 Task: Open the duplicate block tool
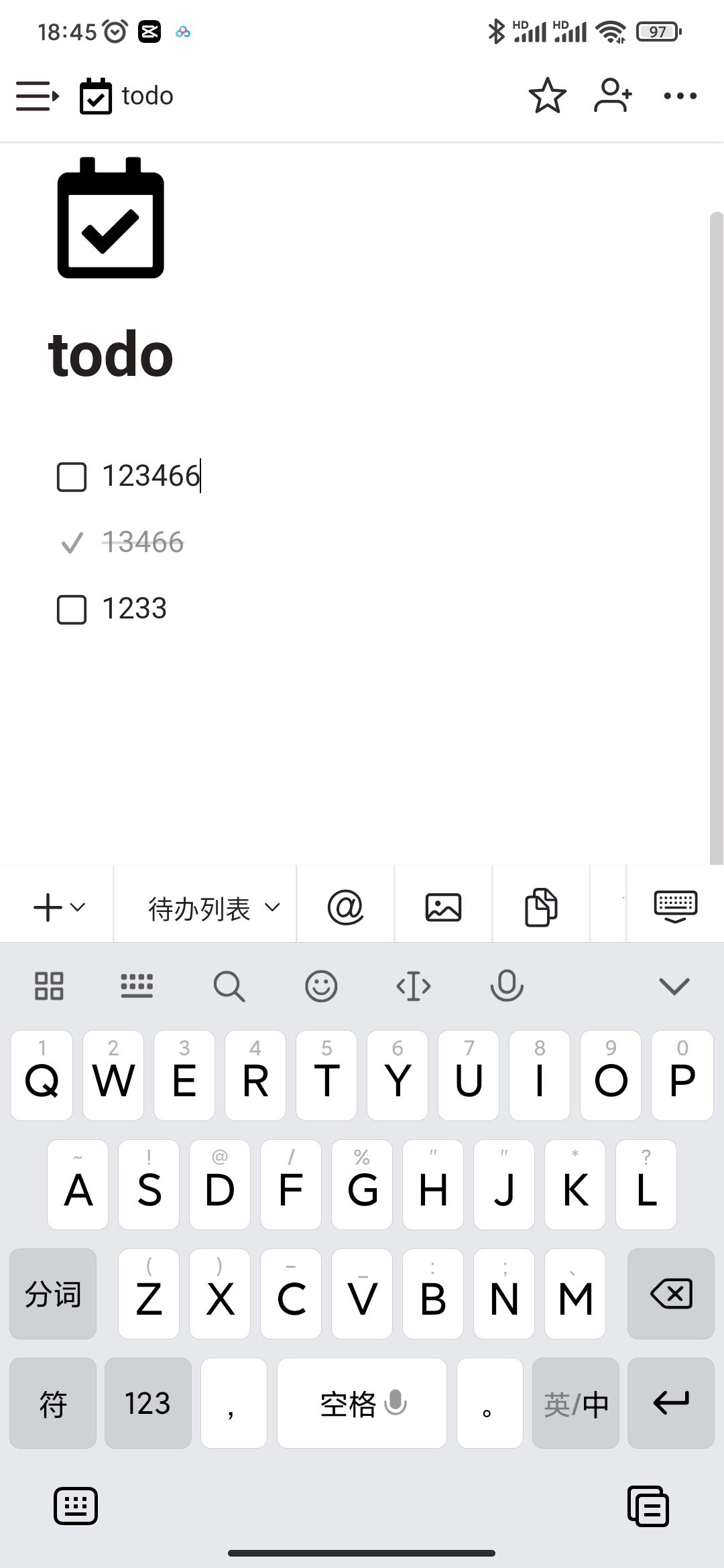(541, 905)
